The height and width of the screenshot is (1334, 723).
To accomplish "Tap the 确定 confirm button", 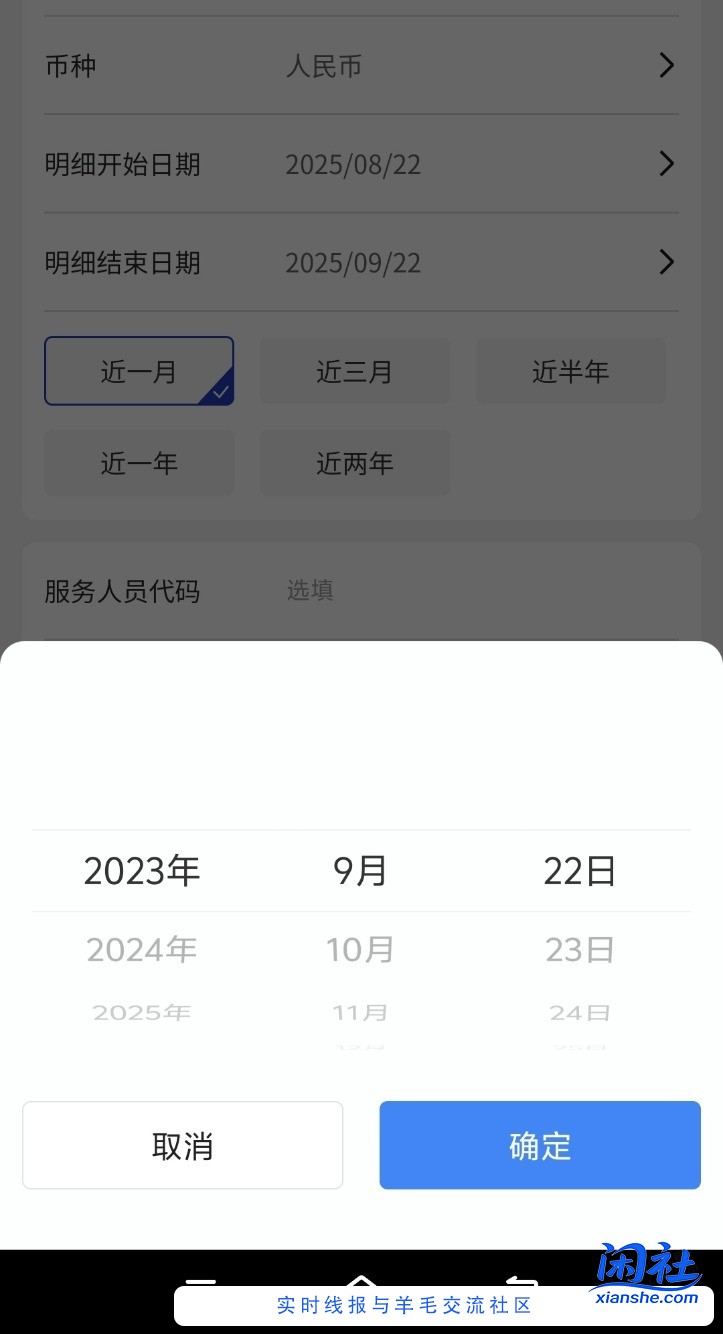I will [539, 1145].
